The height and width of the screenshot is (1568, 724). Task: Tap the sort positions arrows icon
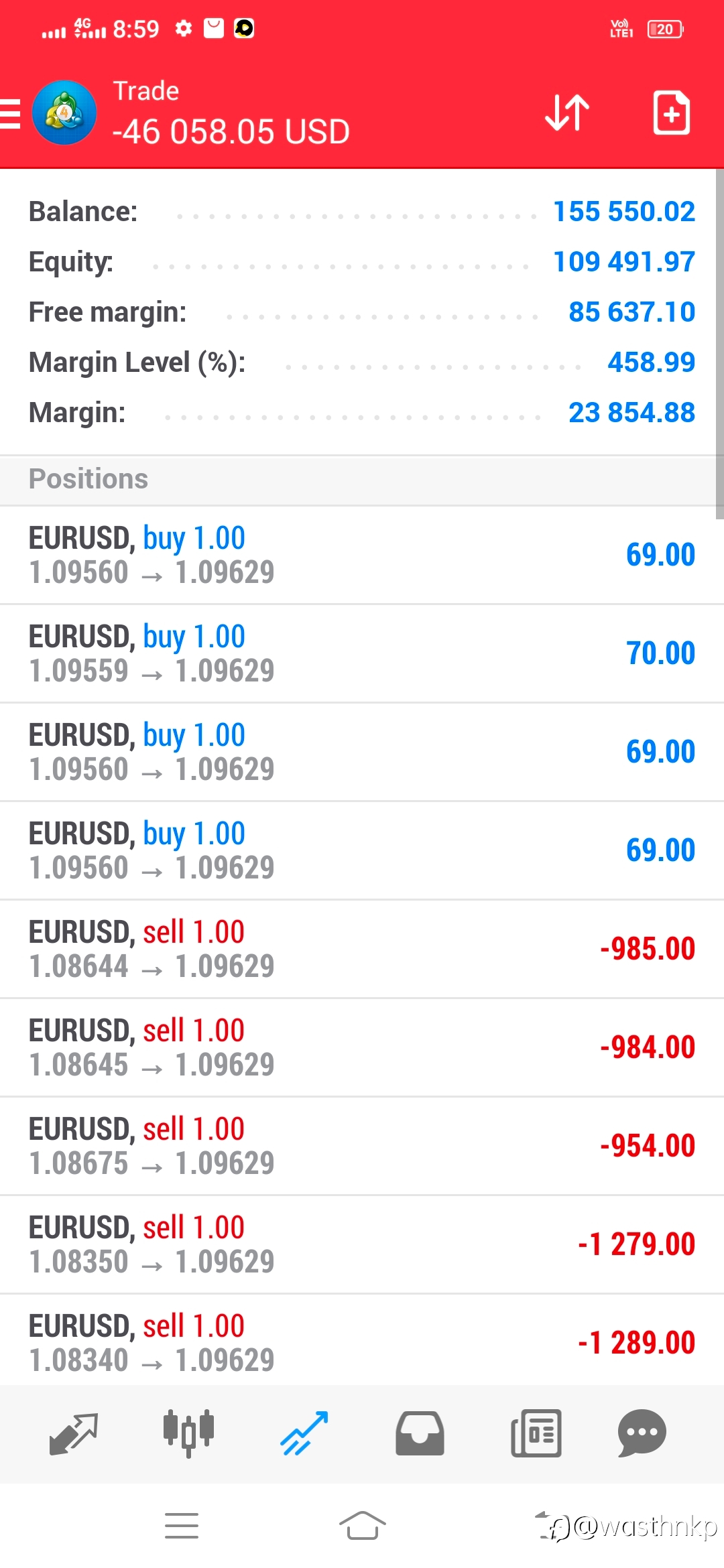(x=567, y=113)
